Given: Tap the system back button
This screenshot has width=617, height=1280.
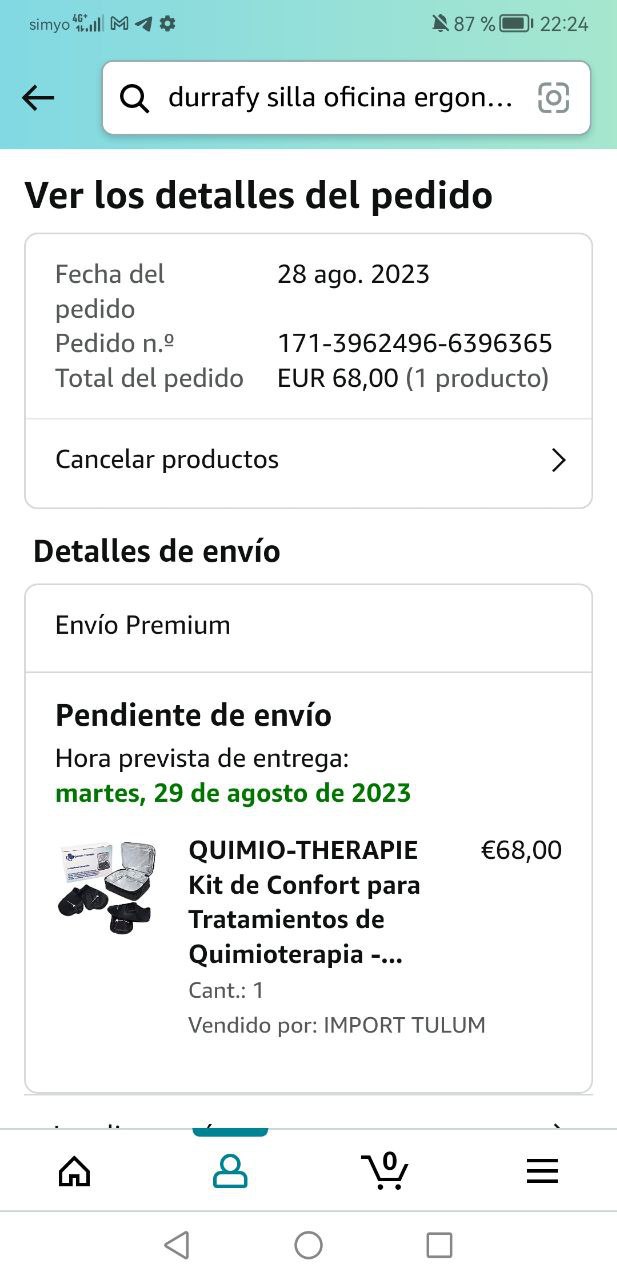Looking at the screenshot, I should point(177,1245).
